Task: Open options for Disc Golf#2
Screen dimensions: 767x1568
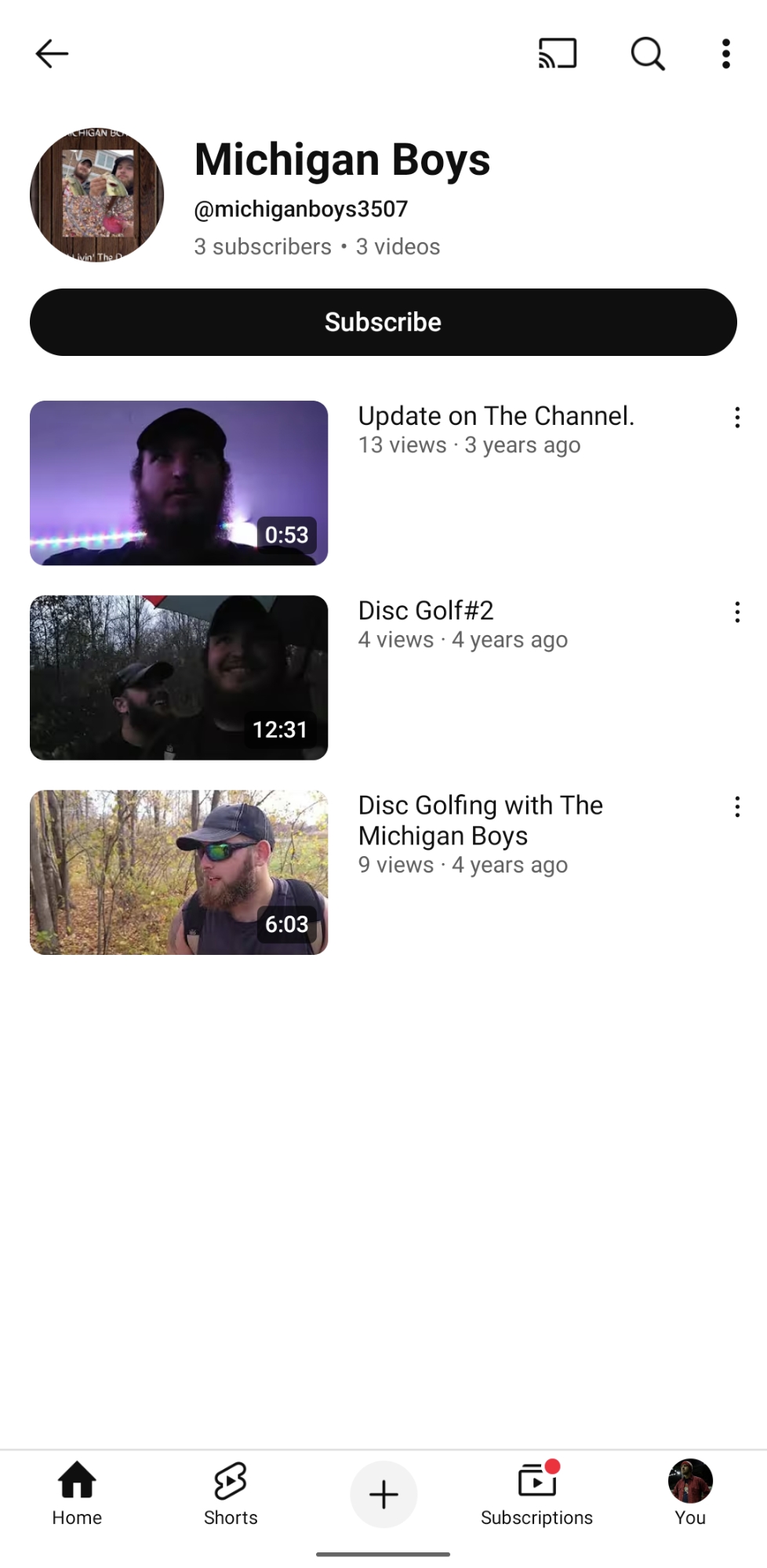Action: tap(737, 612)
